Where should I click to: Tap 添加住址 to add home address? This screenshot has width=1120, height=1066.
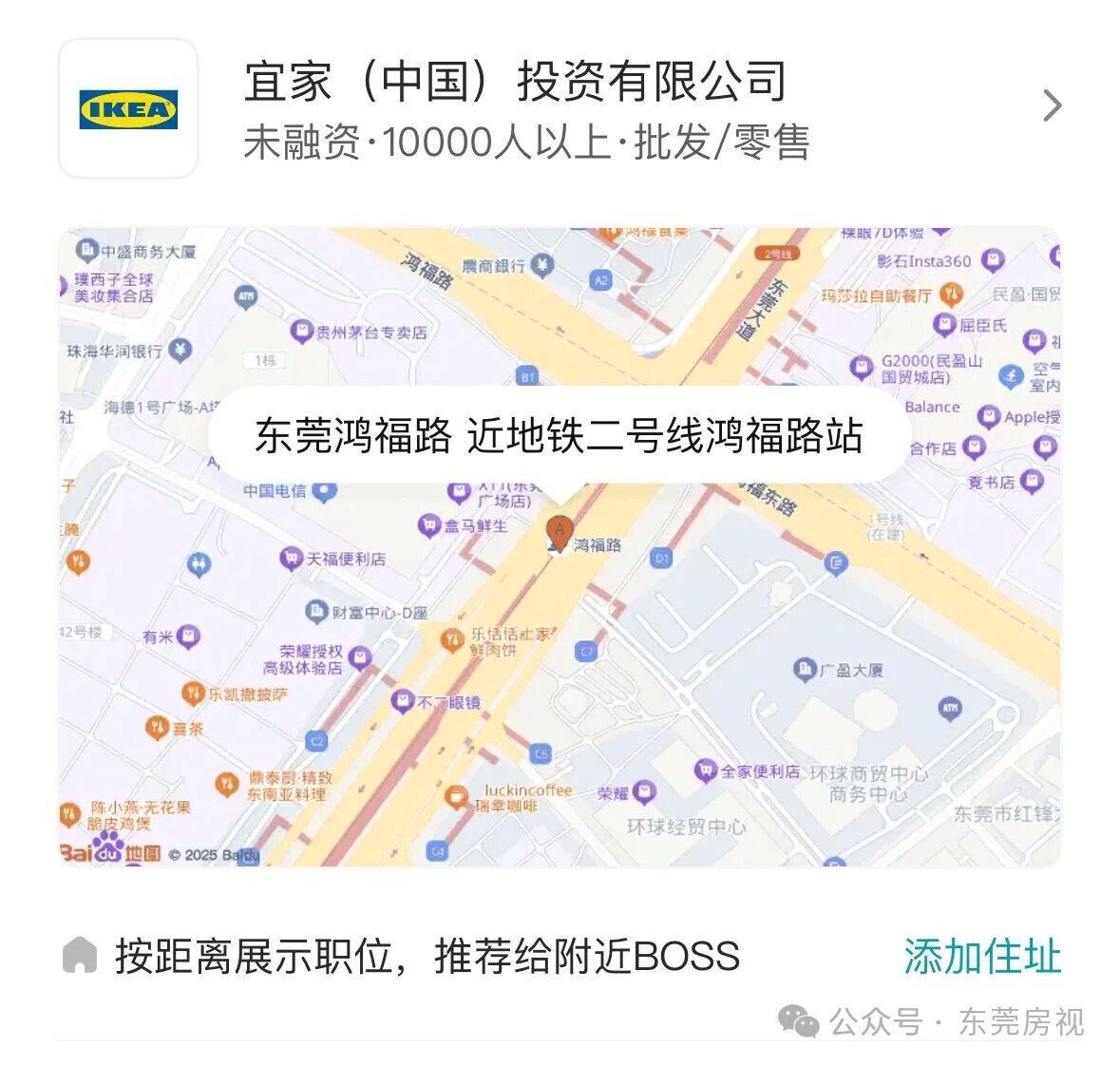click(x=981, y=956)
